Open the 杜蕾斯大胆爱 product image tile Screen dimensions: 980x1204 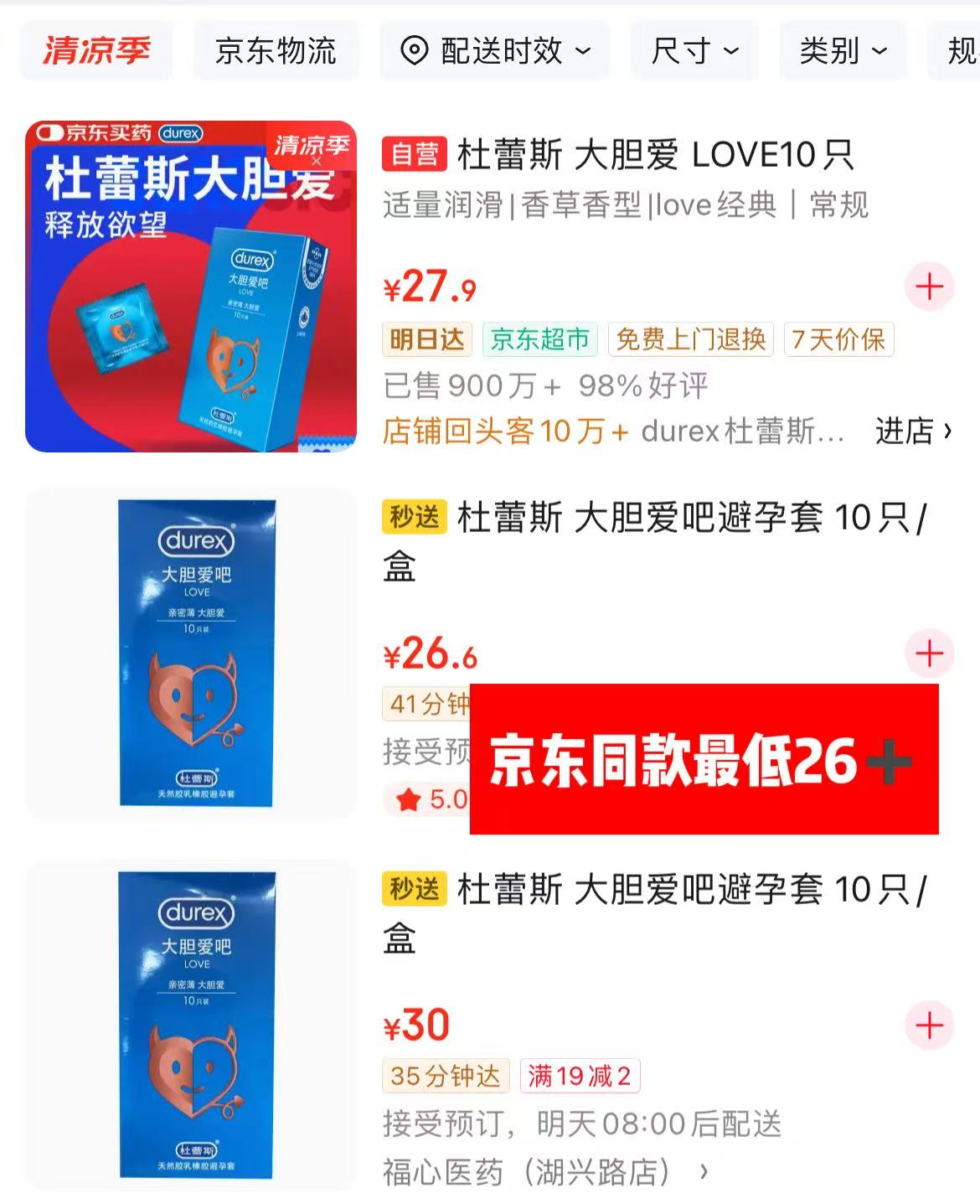click(x=191, y=287)
